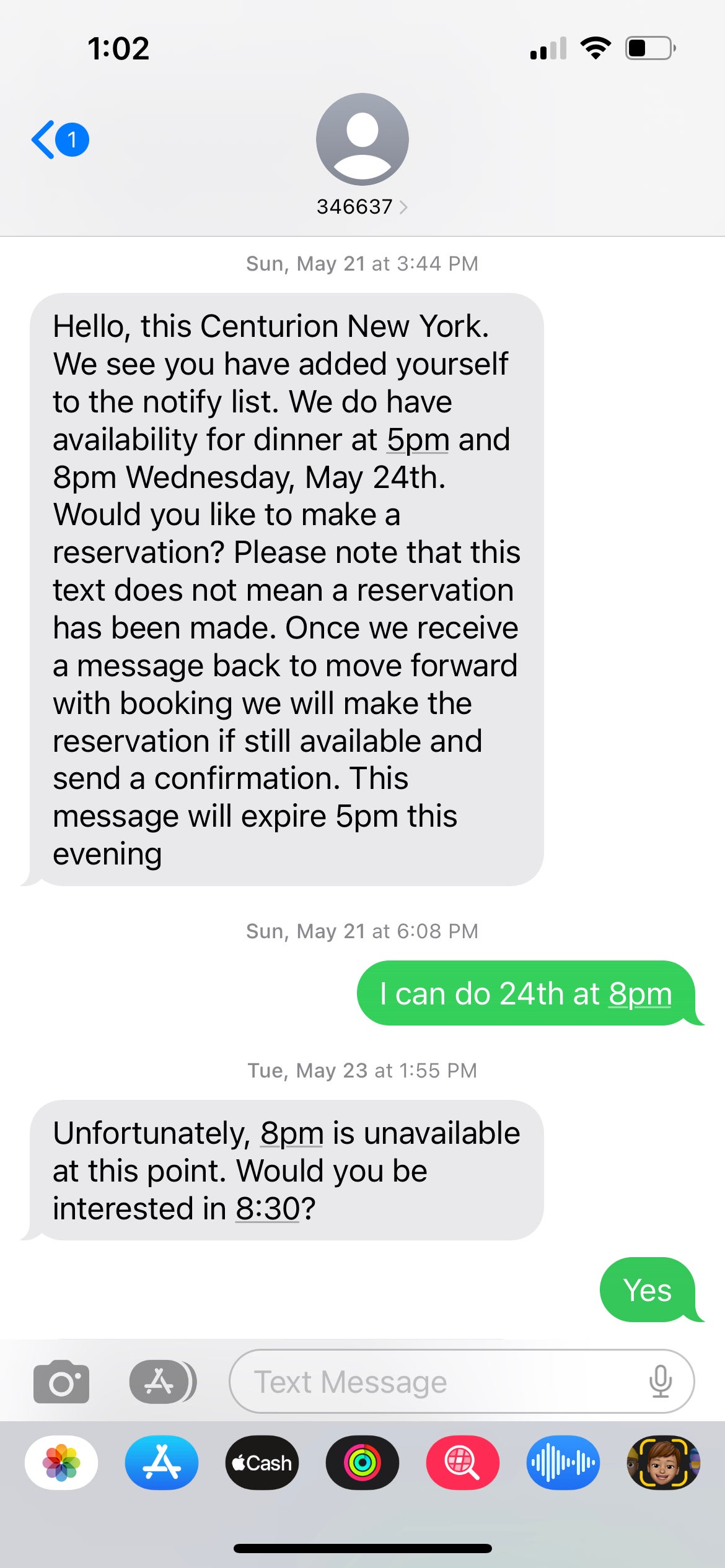Screen dimensions: 725x1568
Task: Focus the Text Message input field
Action: tap(461, 1382)
